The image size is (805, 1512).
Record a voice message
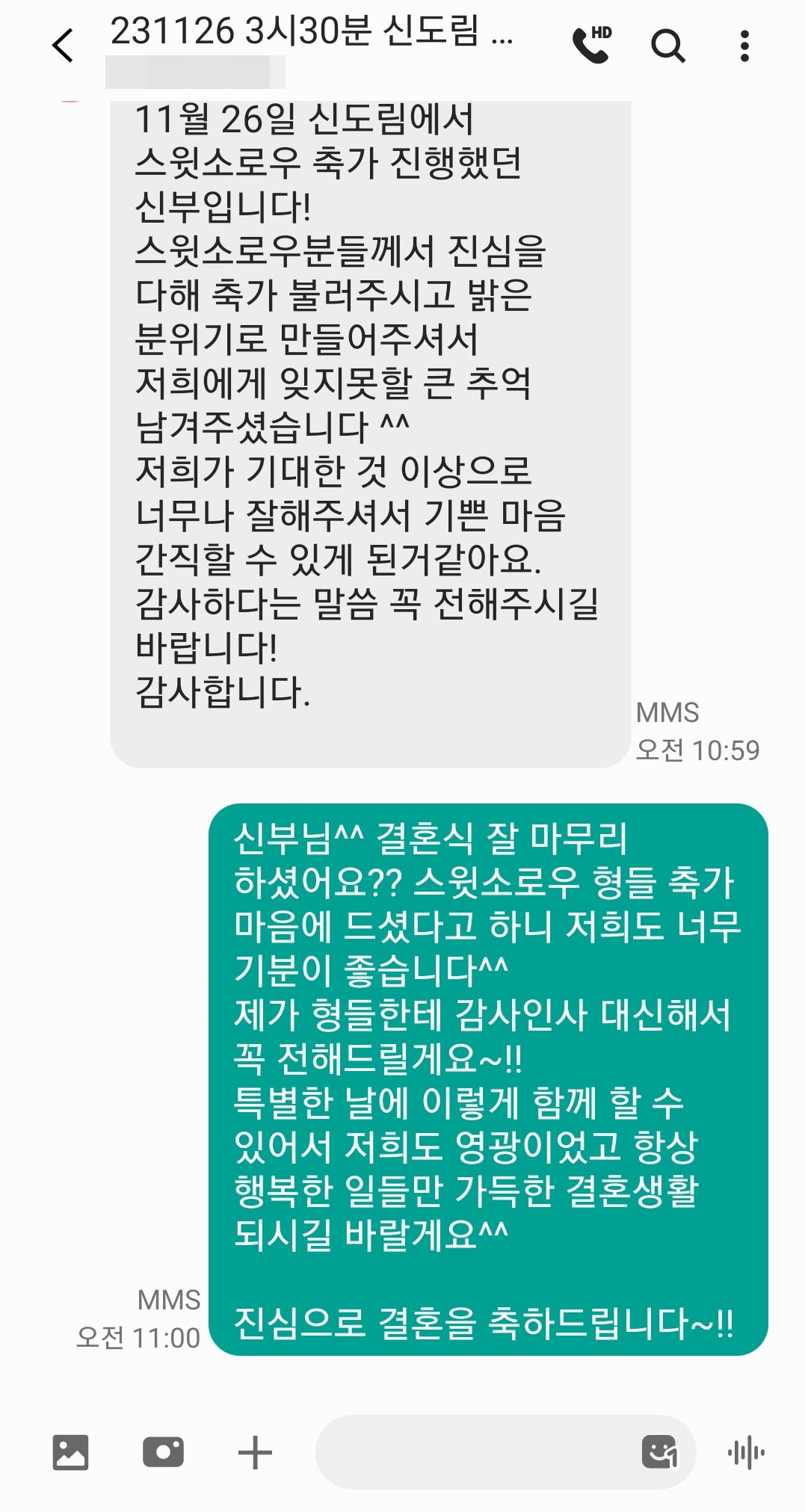pos(746,1452)
